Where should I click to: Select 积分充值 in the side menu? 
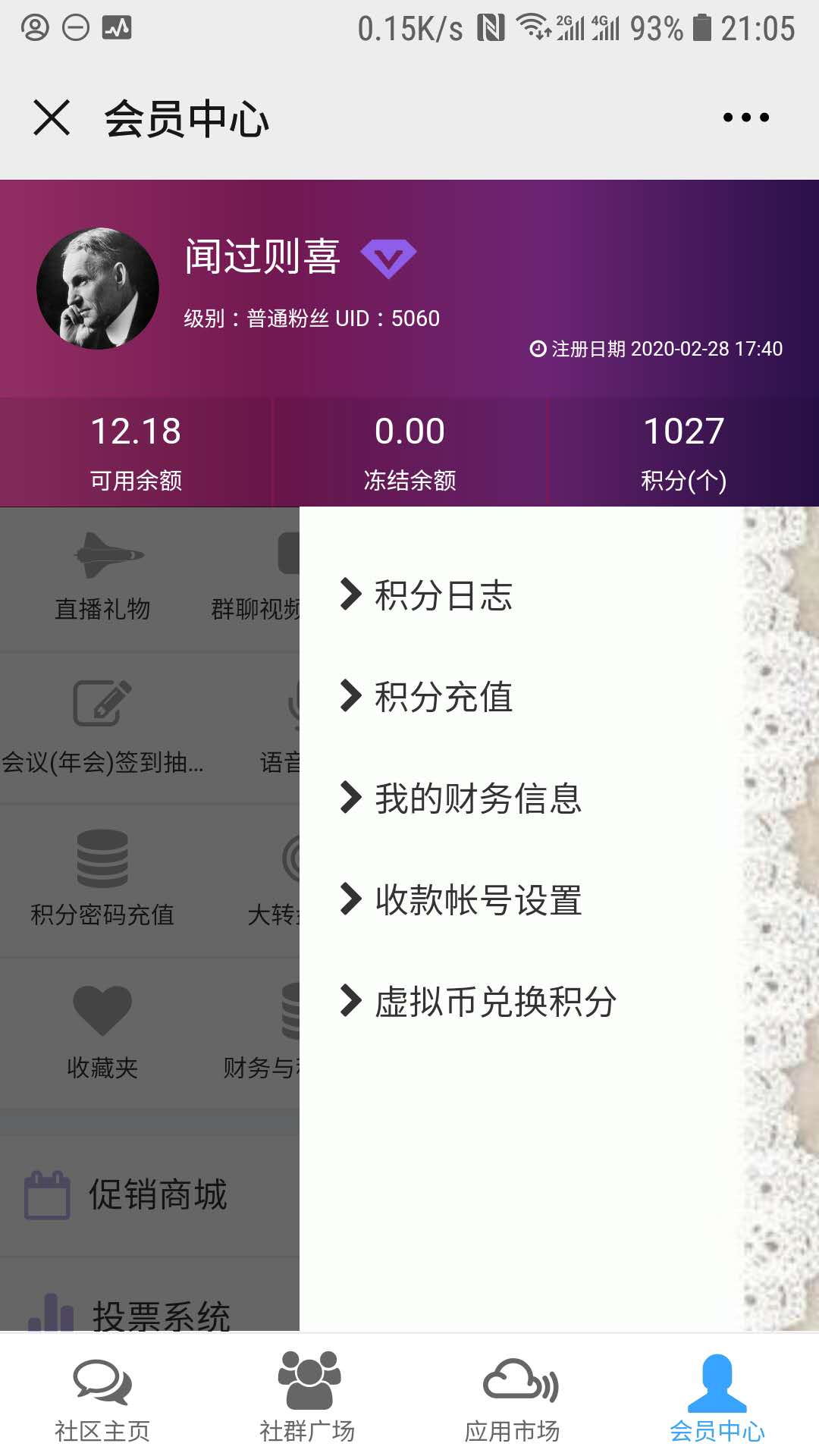point(443,697)
